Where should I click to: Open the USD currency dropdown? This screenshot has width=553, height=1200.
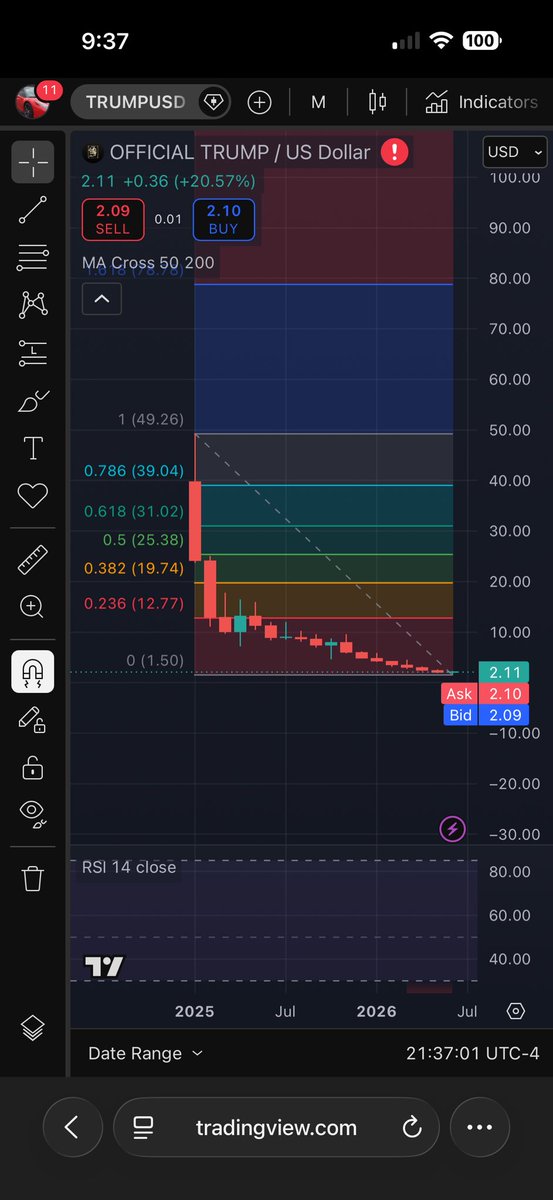[515, 152]
